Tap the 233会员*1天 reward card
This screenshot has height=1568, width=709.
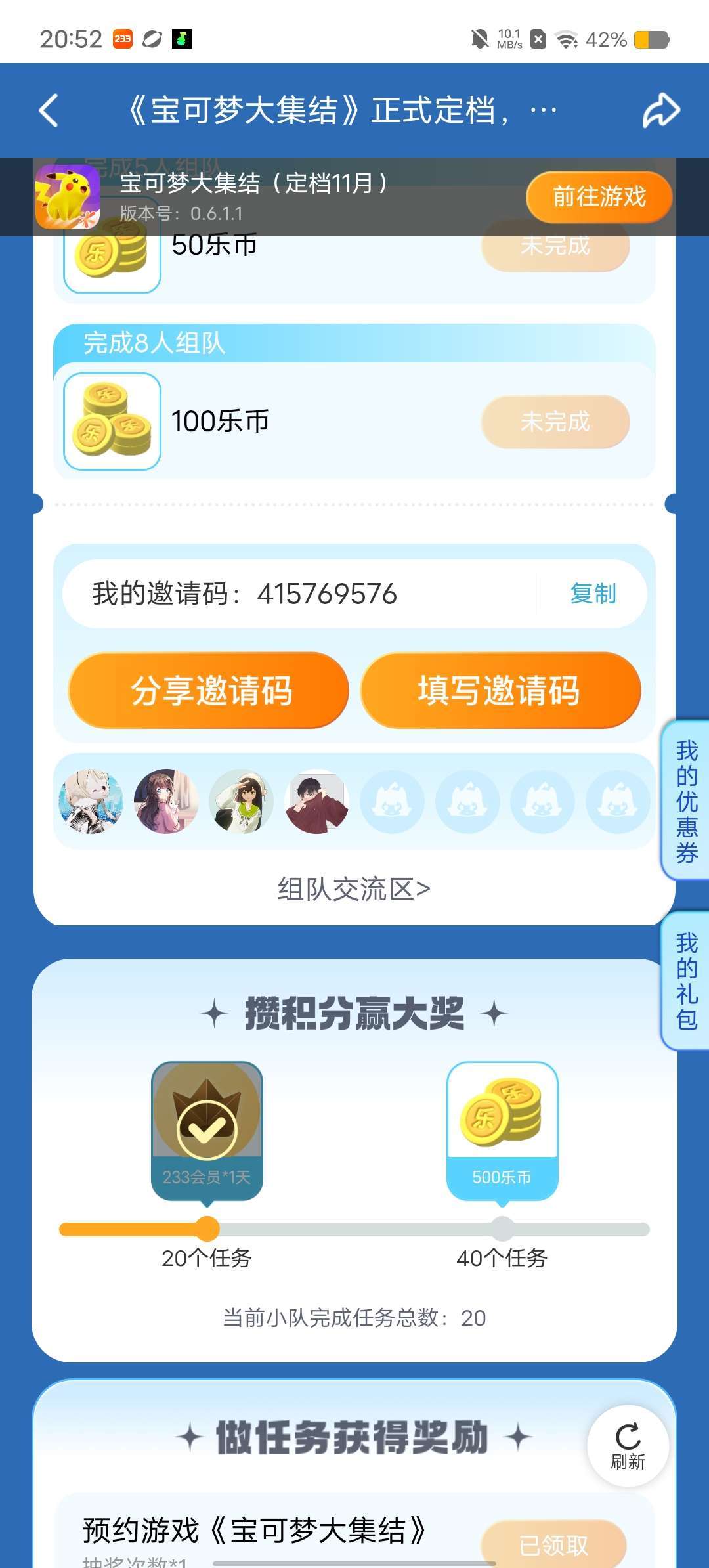coord(207,1131)
